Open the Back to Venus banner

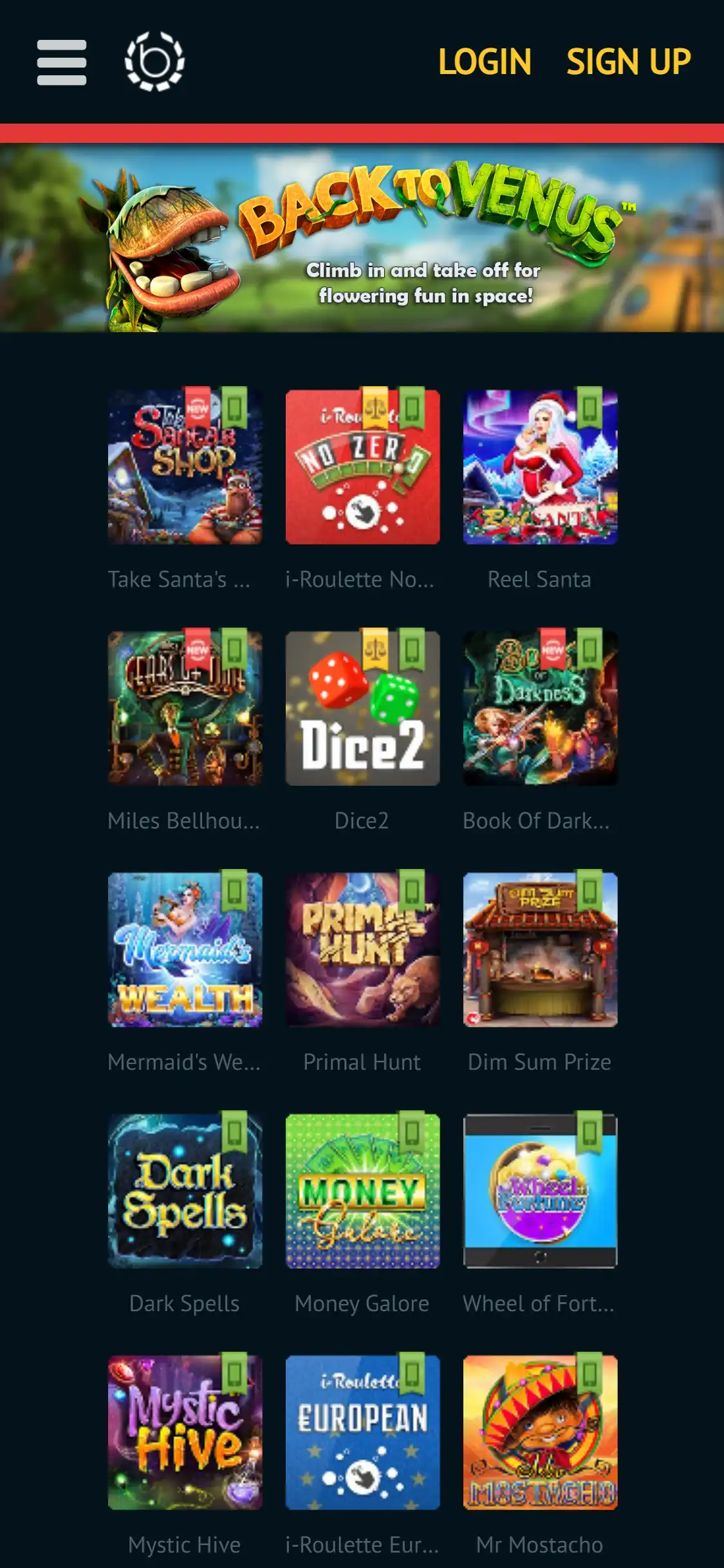click(362, 238)
